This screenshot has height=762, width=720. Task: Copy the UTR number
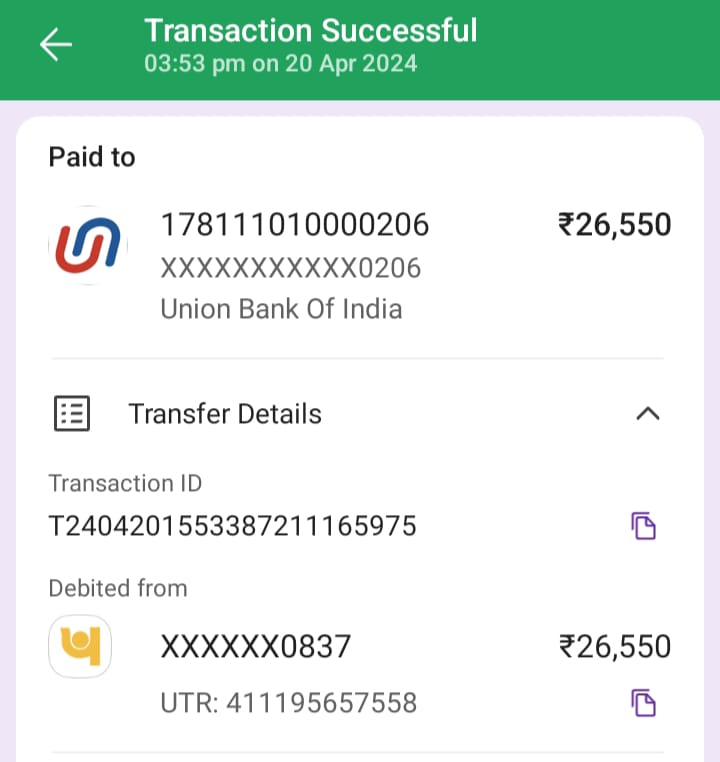coord(643,703)
